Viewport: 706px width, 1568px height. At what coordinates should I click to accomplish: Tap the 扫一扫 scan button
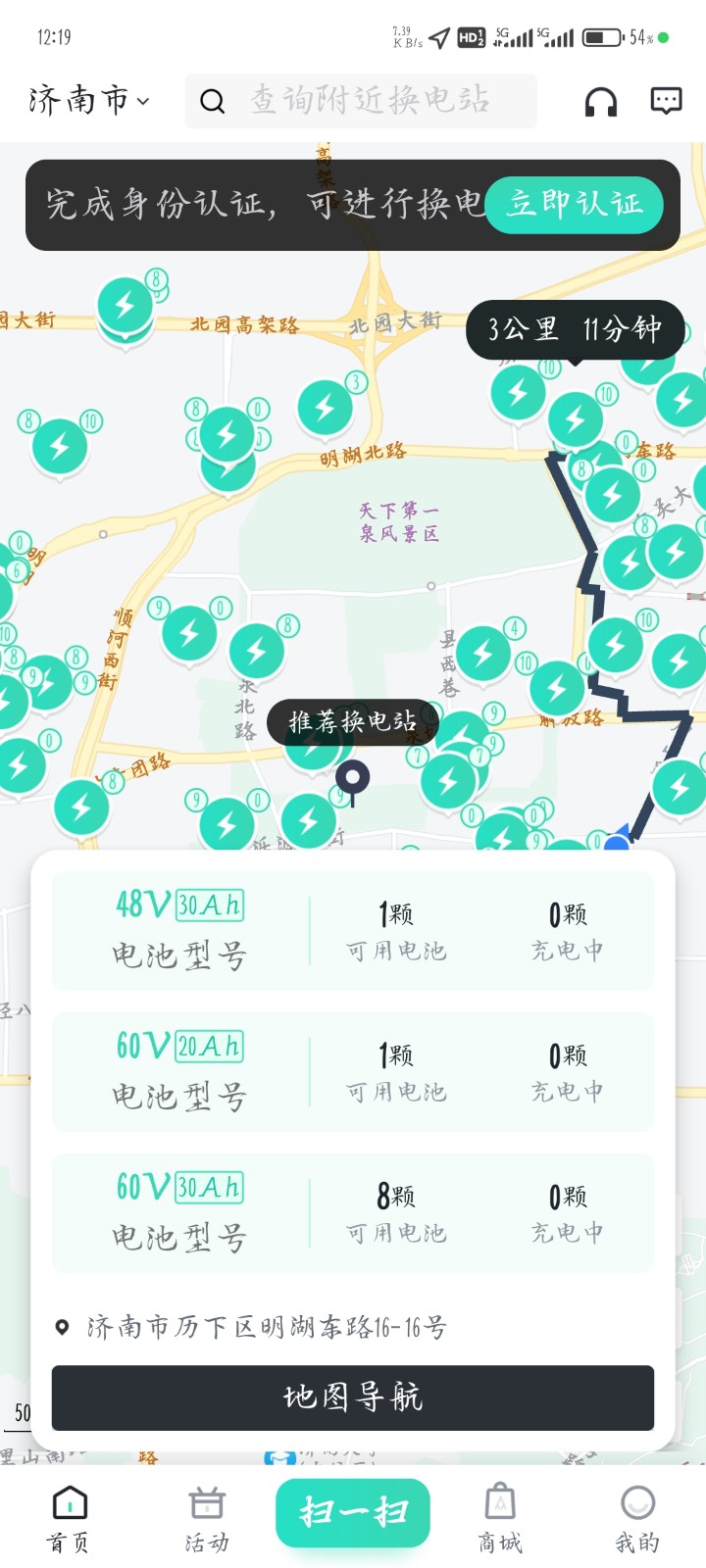click(x=352, y=1512)
